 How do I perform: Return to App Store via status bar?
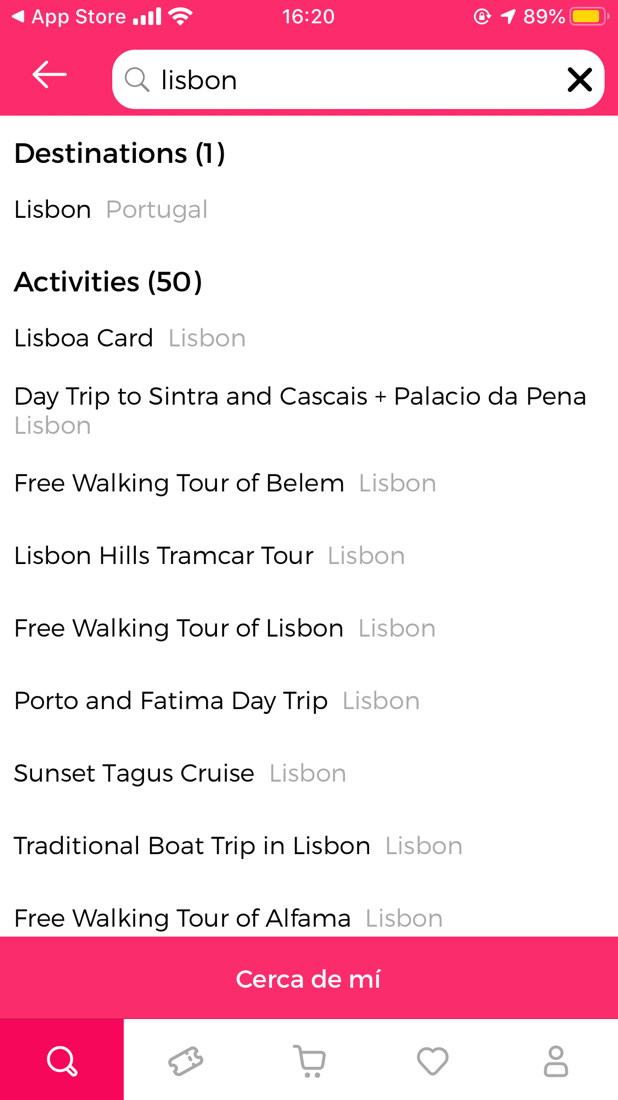[69, 17]
